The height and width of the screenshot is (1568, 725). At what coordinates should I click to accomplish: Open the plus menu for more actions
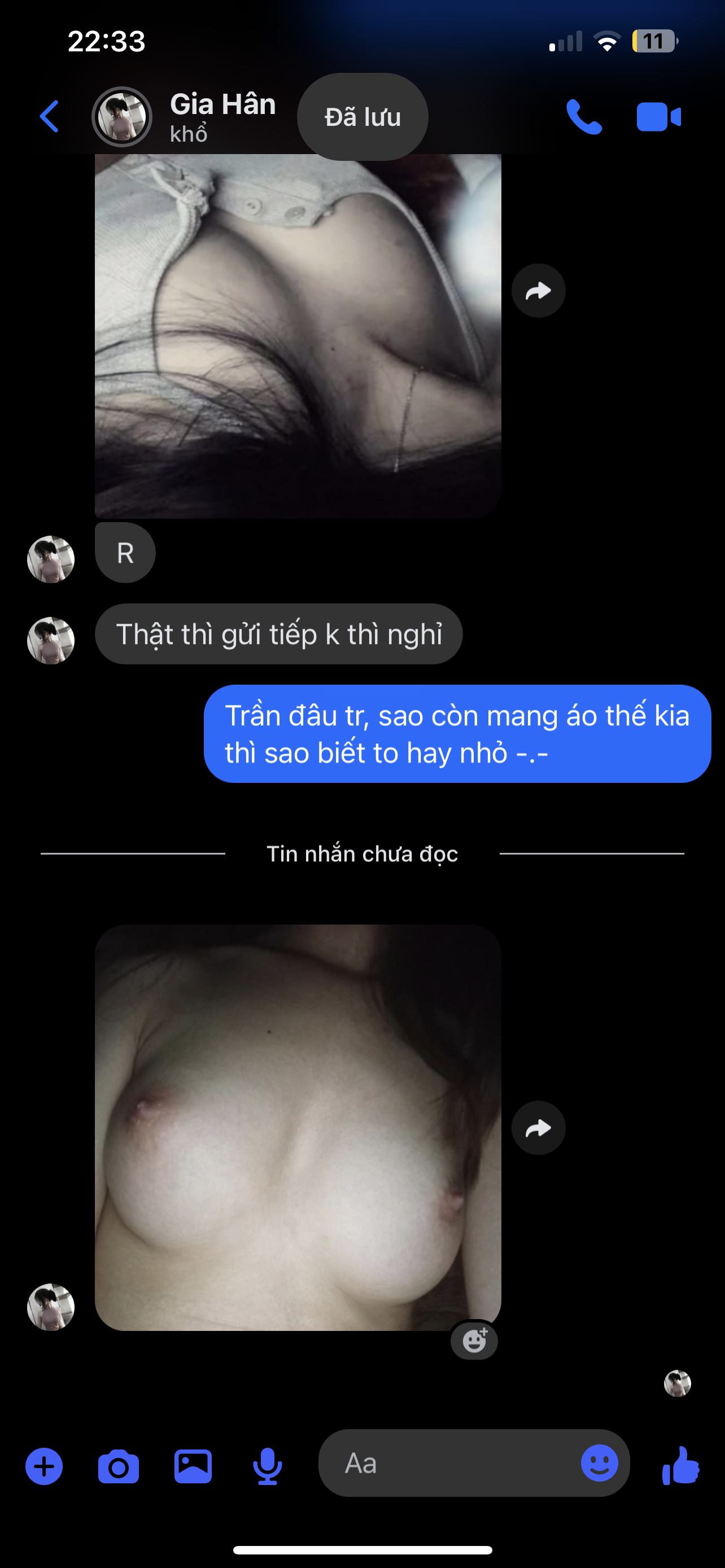tap(44, 1466)
